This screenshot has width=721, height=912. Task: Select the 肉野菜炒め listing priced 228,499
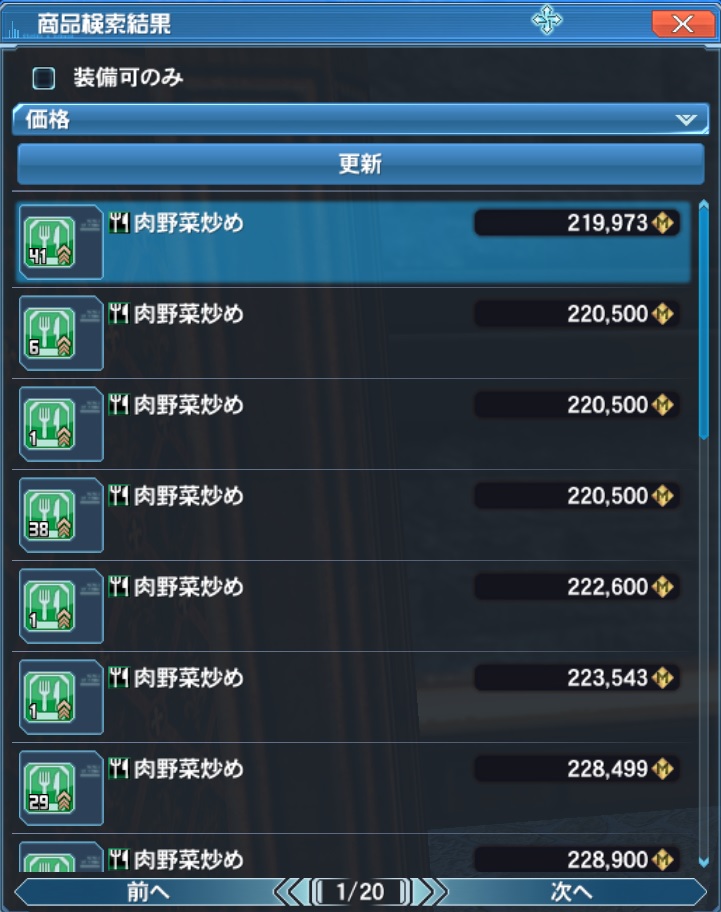355,788
